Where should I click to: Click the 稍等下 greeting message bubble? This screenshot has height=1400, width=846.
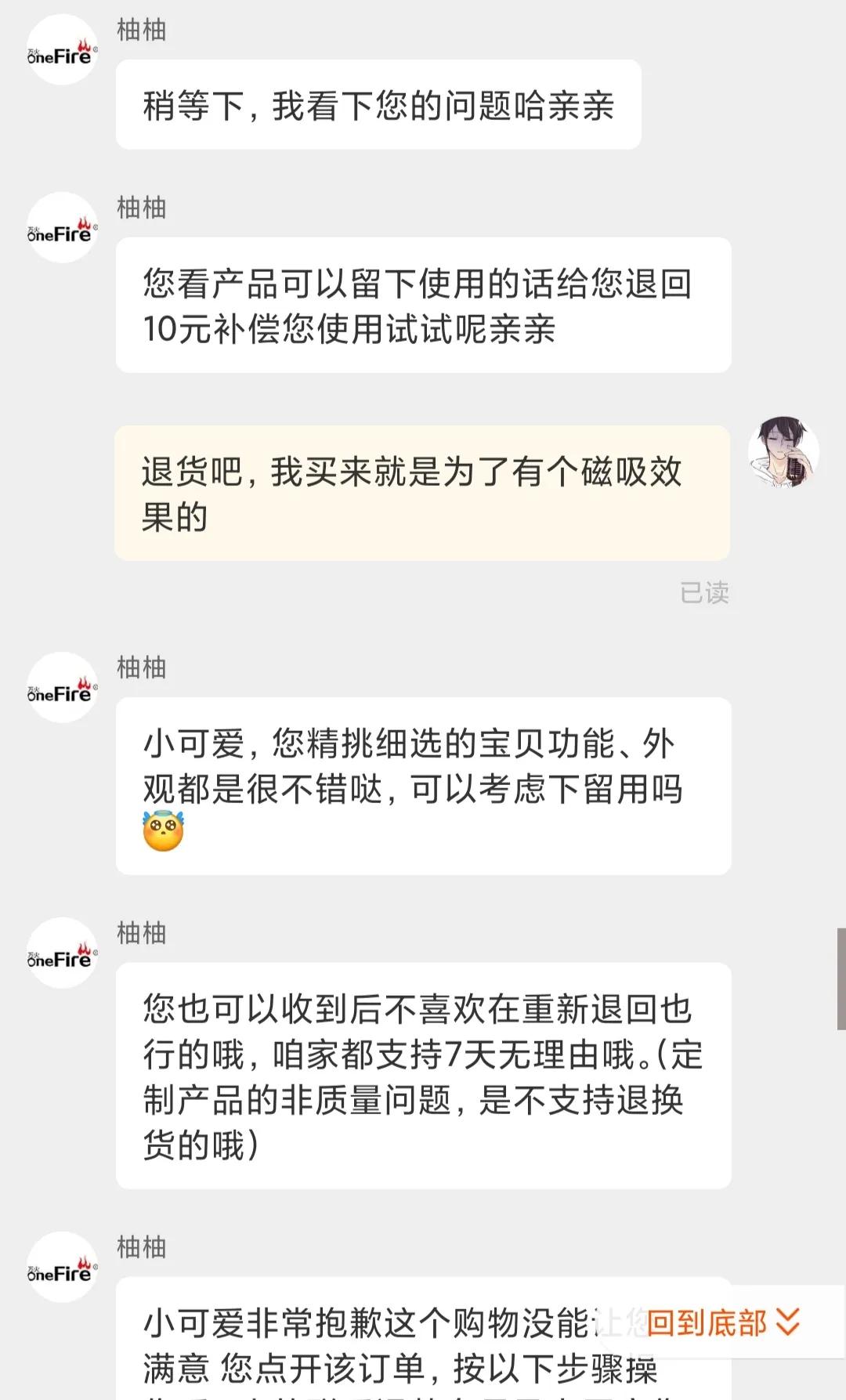tap(378, 103)
